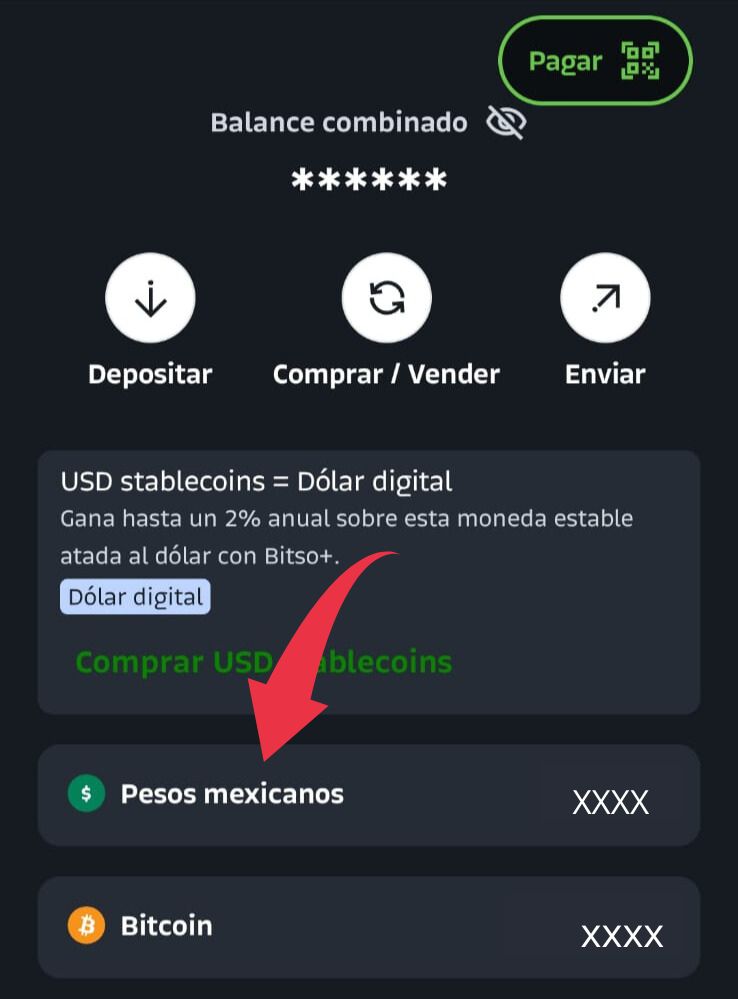Open Comprar / Vender
This screenshot has width=738, height=999.
tap(386, 299)
